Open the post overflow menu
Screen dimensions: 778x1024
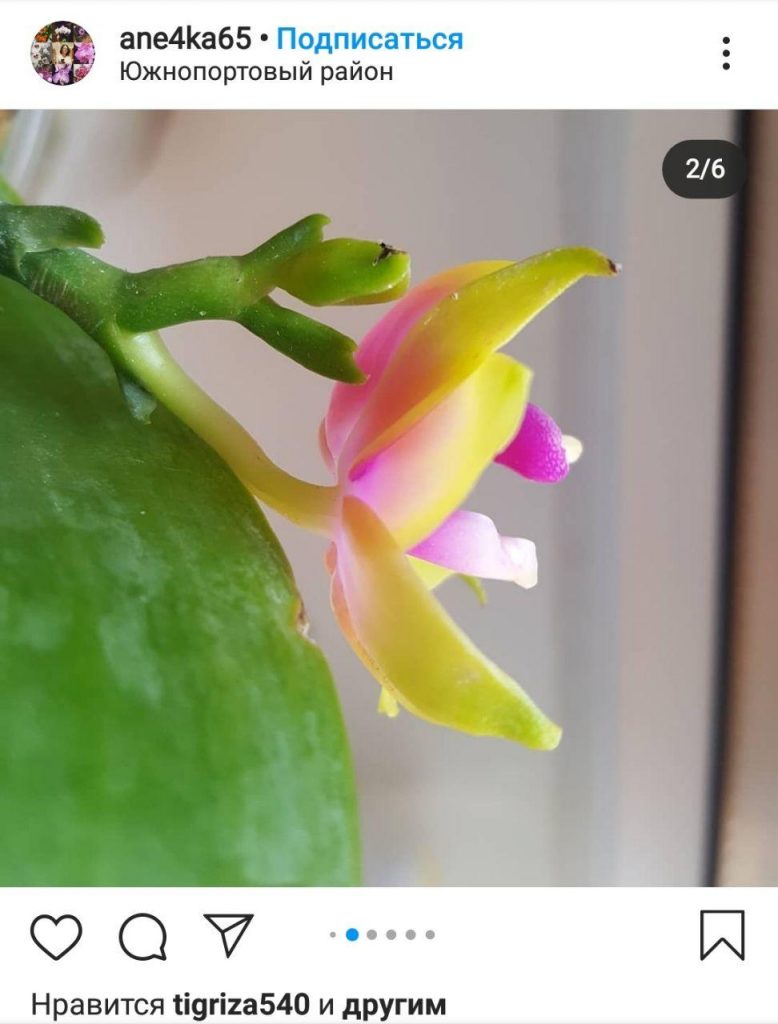[x=726, y=54]
